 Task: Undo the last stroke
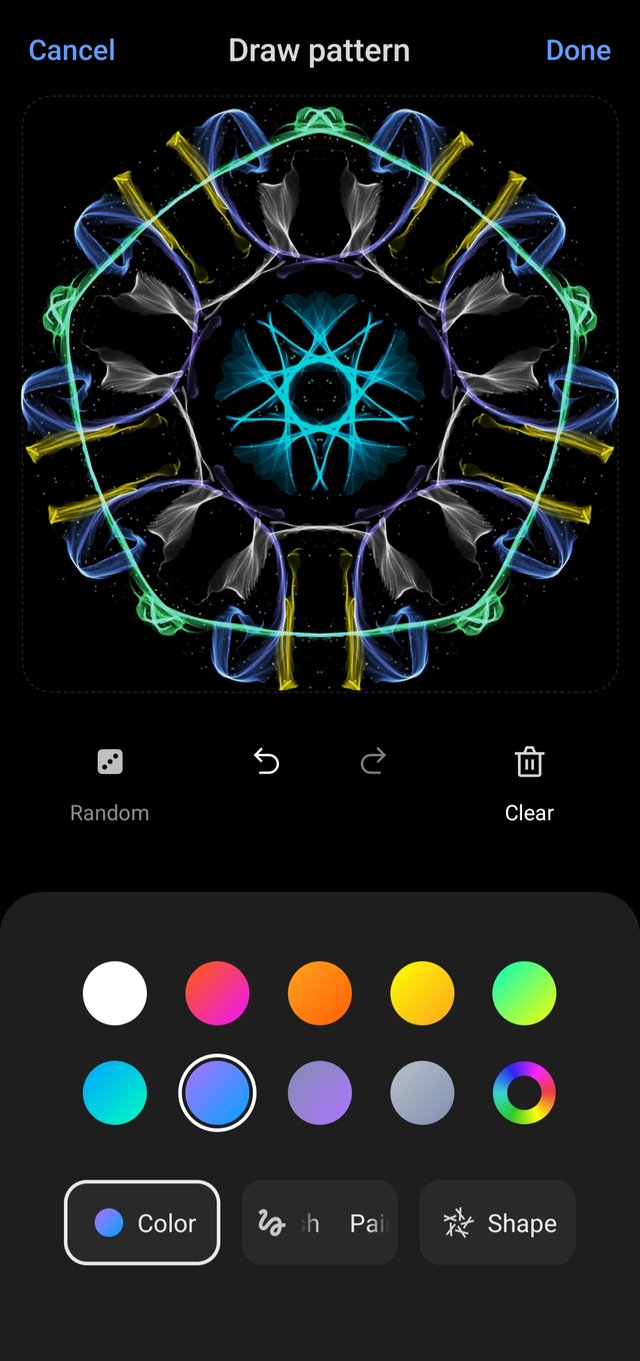click(266, 763)
